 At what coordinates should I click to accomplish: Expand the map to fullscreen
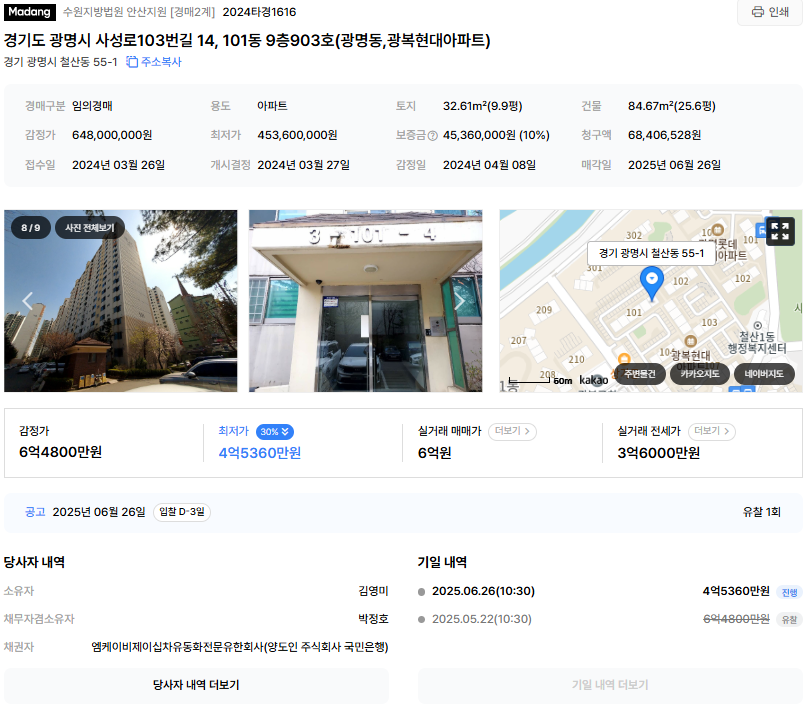(780, 232)
